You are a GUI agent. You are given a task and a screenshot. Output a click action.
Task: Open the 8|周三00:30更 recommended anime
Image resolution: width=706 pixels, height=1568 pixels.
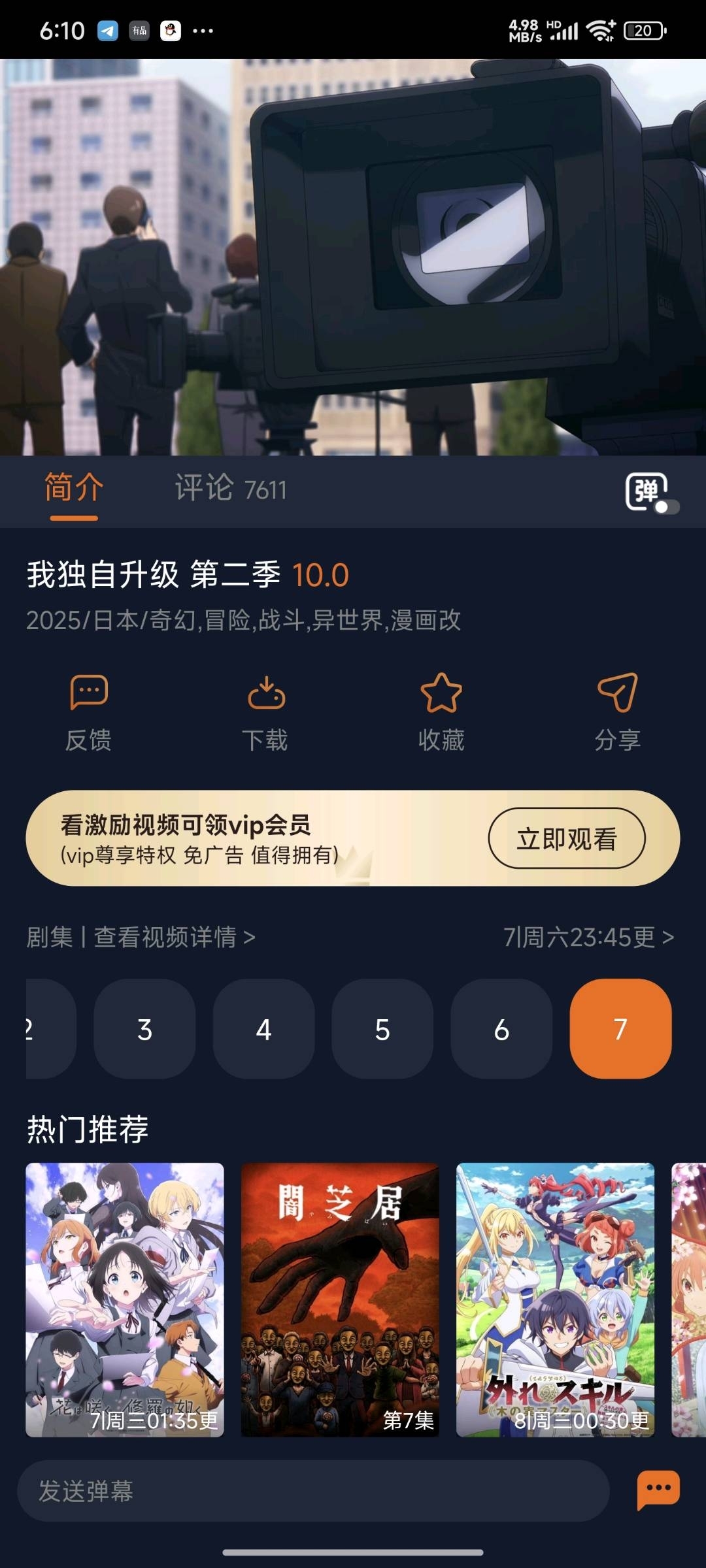pyautogui.click(x=555, y=1299)
